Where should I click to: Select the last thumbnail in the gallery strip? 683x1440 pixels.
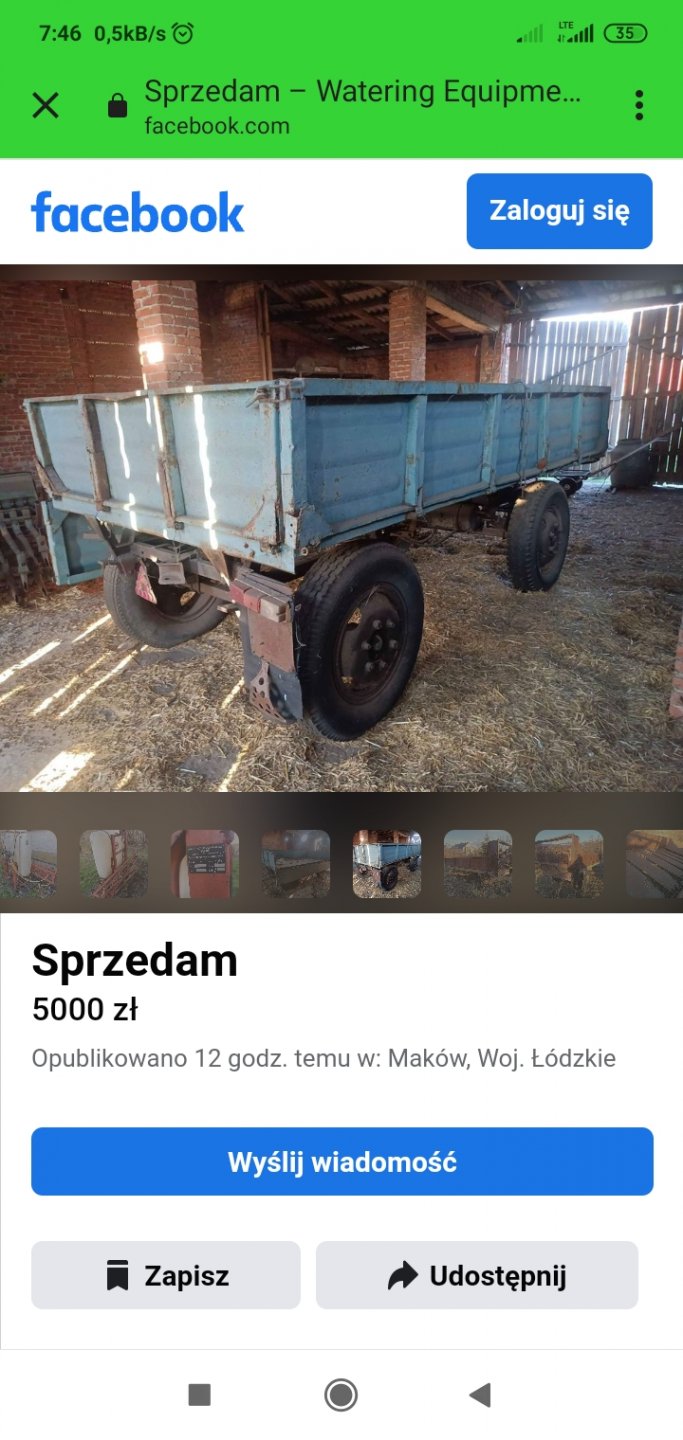pos(656,863)
